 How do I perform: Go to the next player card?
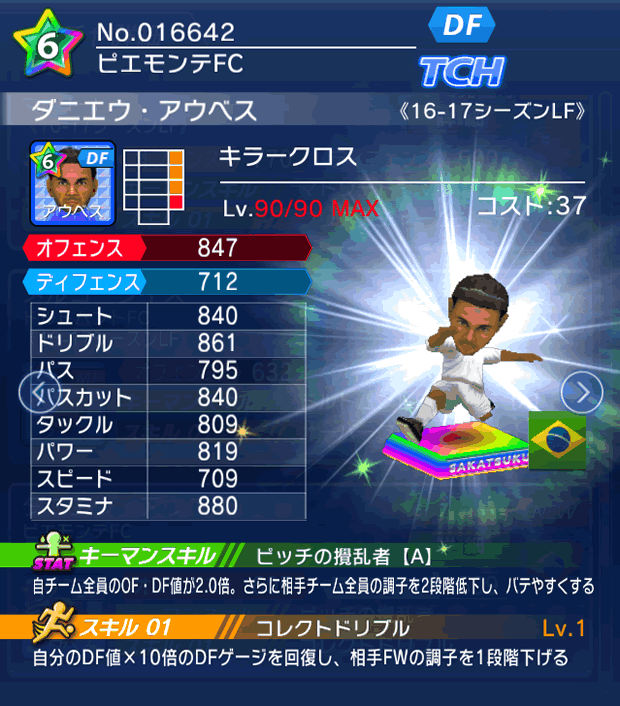581,391
